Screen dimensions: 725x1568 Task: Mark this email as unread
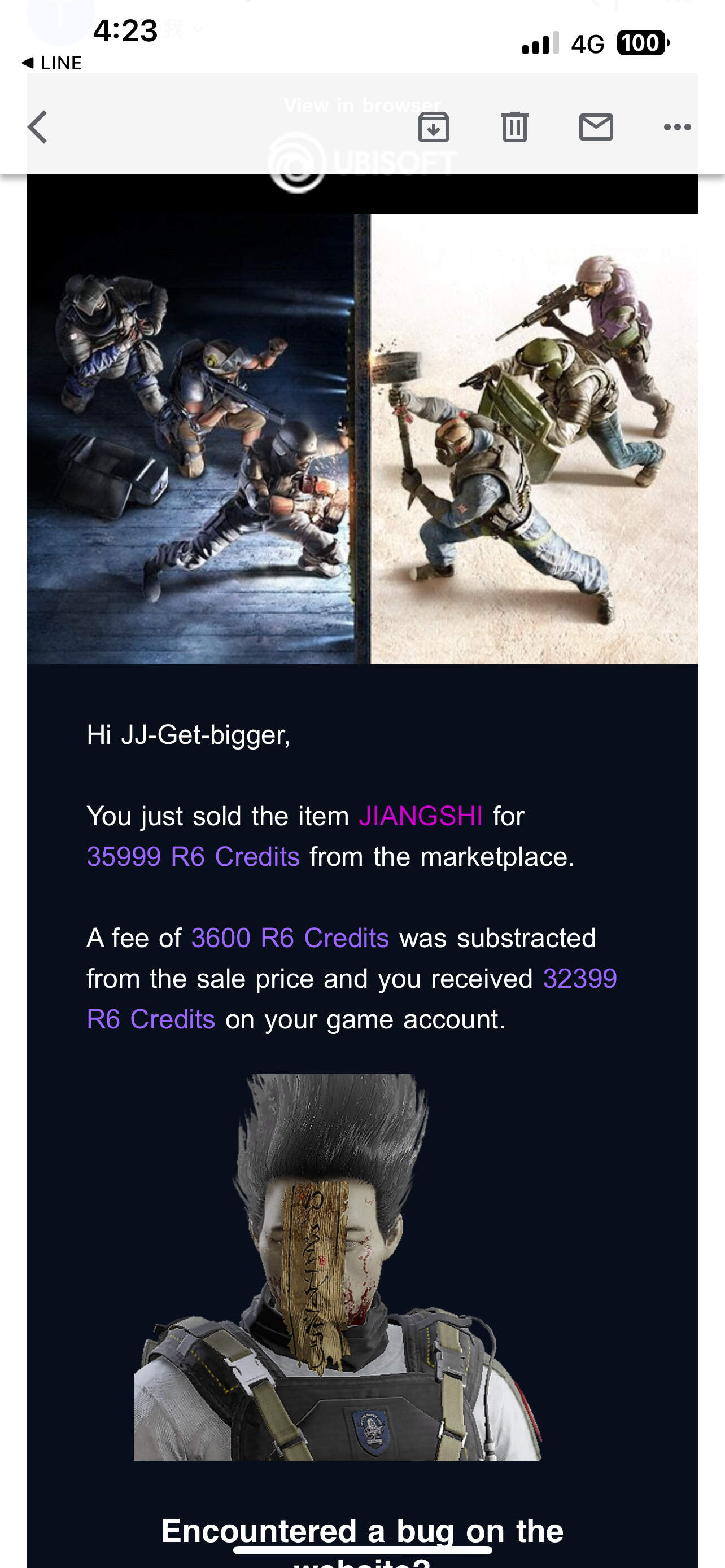(595, 126)
